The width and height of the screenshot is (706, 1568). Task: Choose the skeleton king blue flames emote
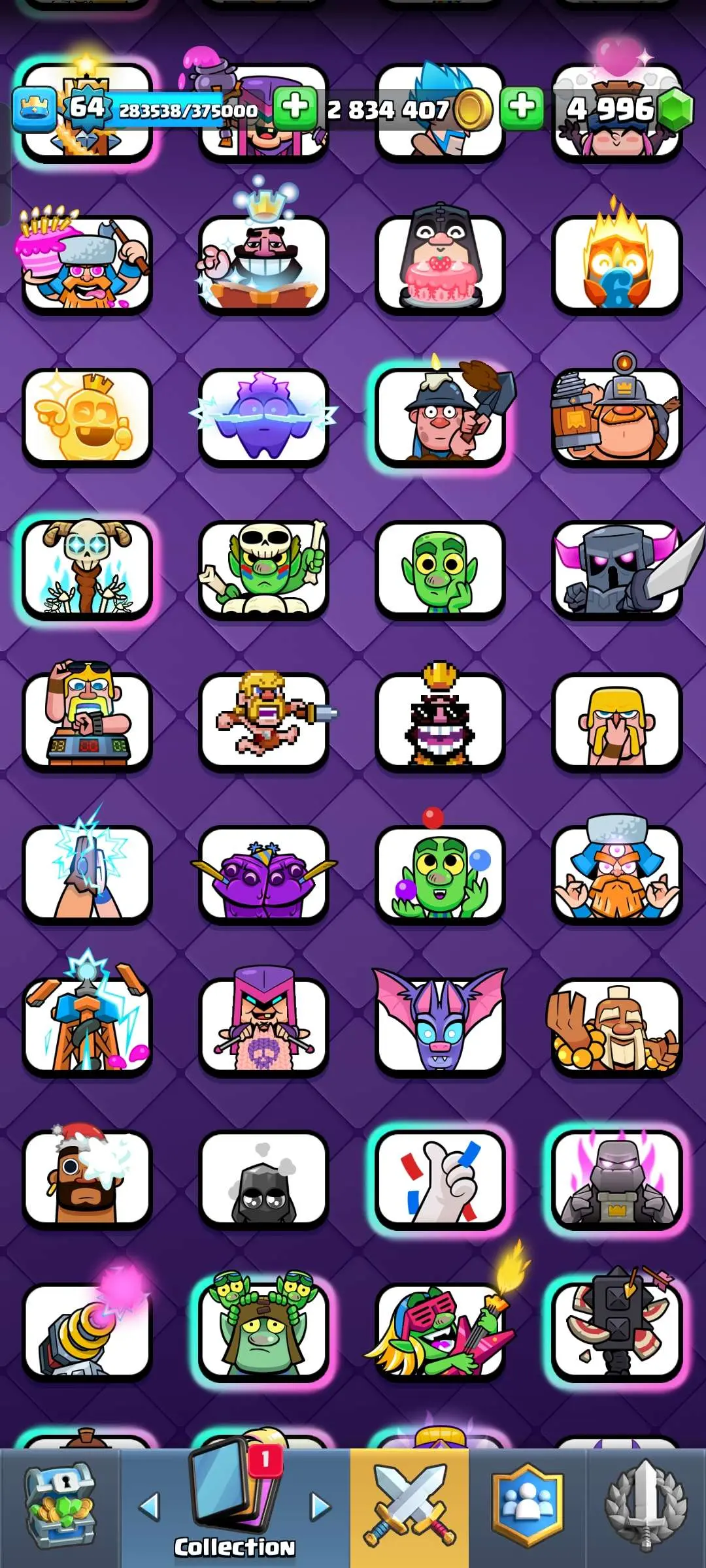point(87,570)
